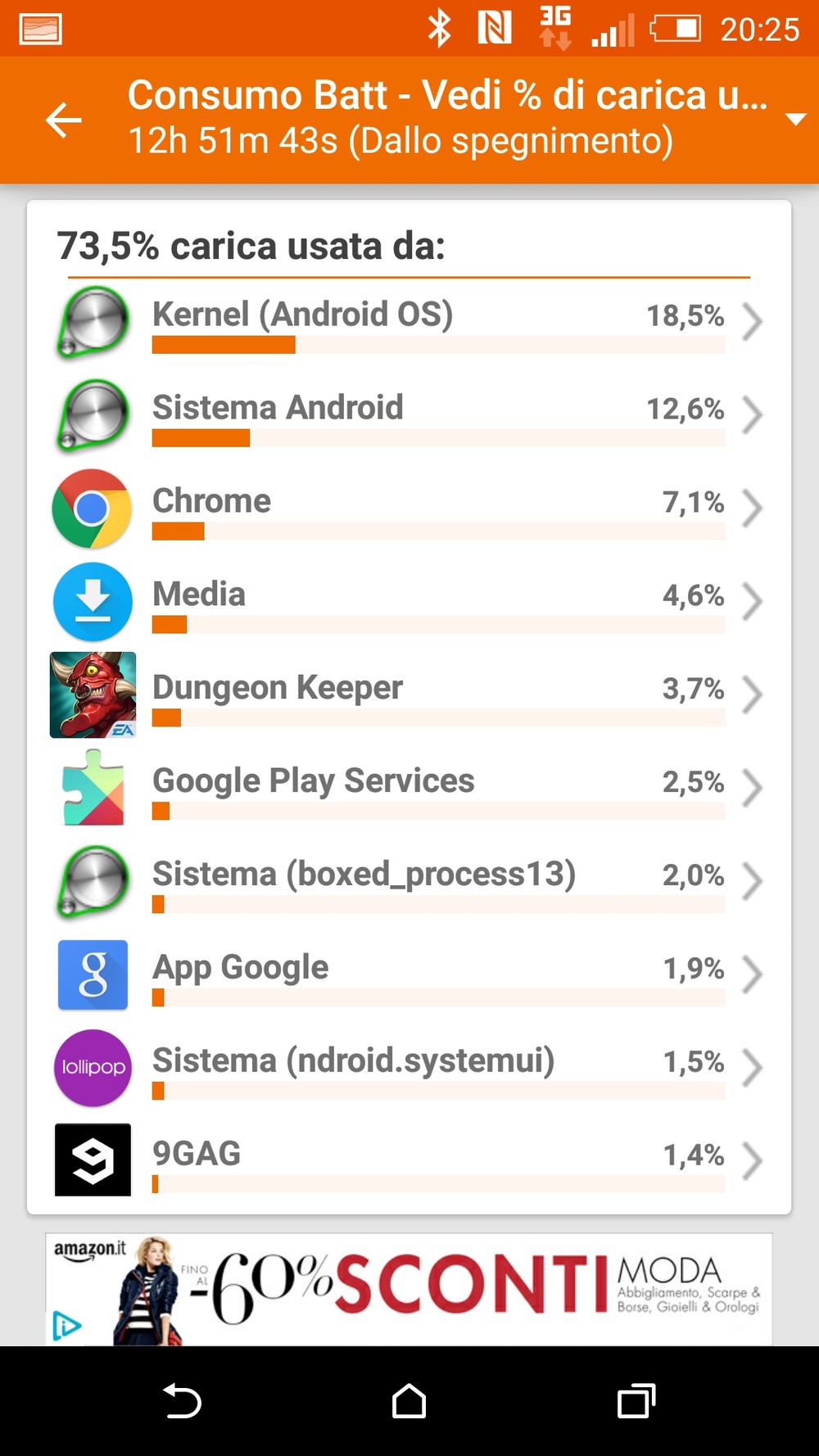View Chrome battery consumption details
819x1456 pixels.
pos(409,509)
